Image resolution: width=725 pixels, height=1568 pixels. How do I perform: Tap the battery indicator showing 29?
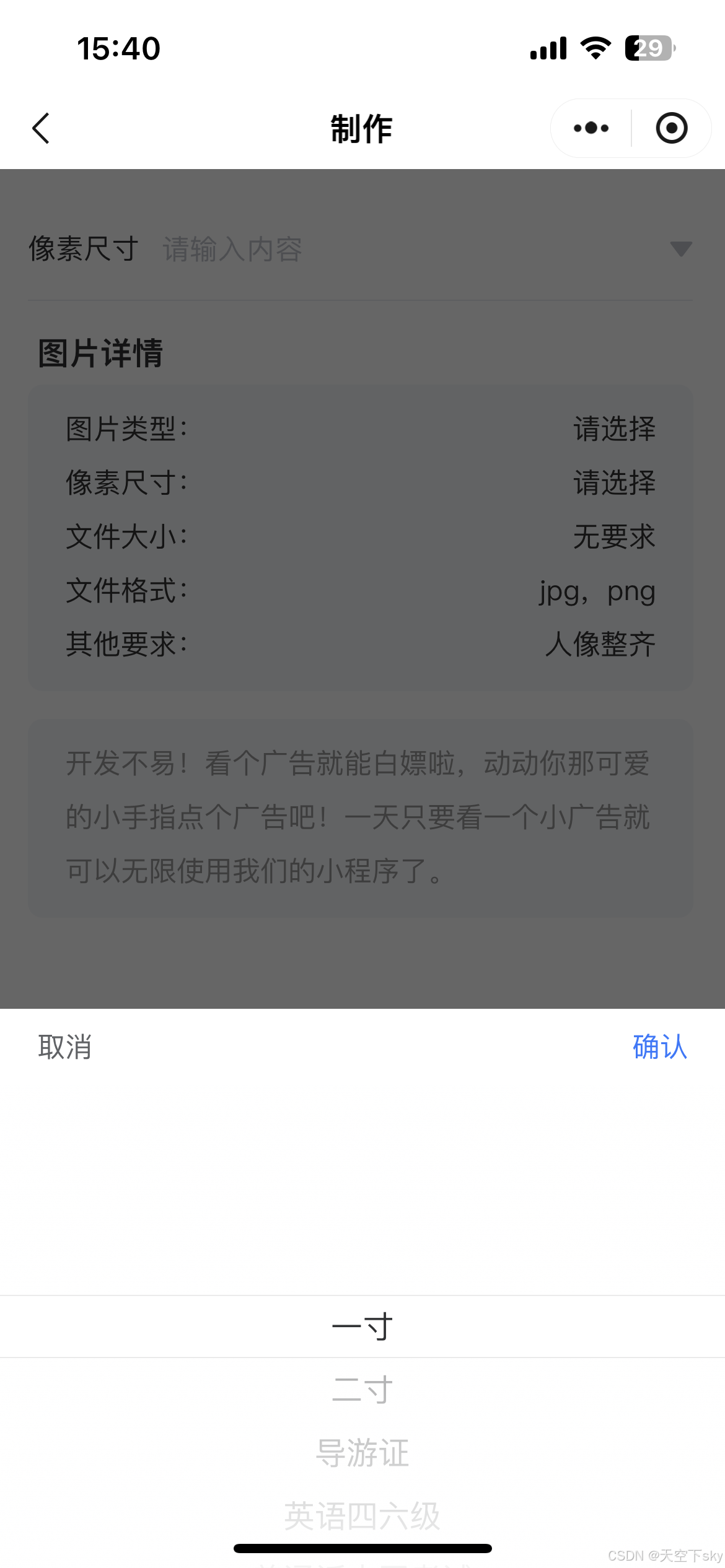click(x=648, y=48)
